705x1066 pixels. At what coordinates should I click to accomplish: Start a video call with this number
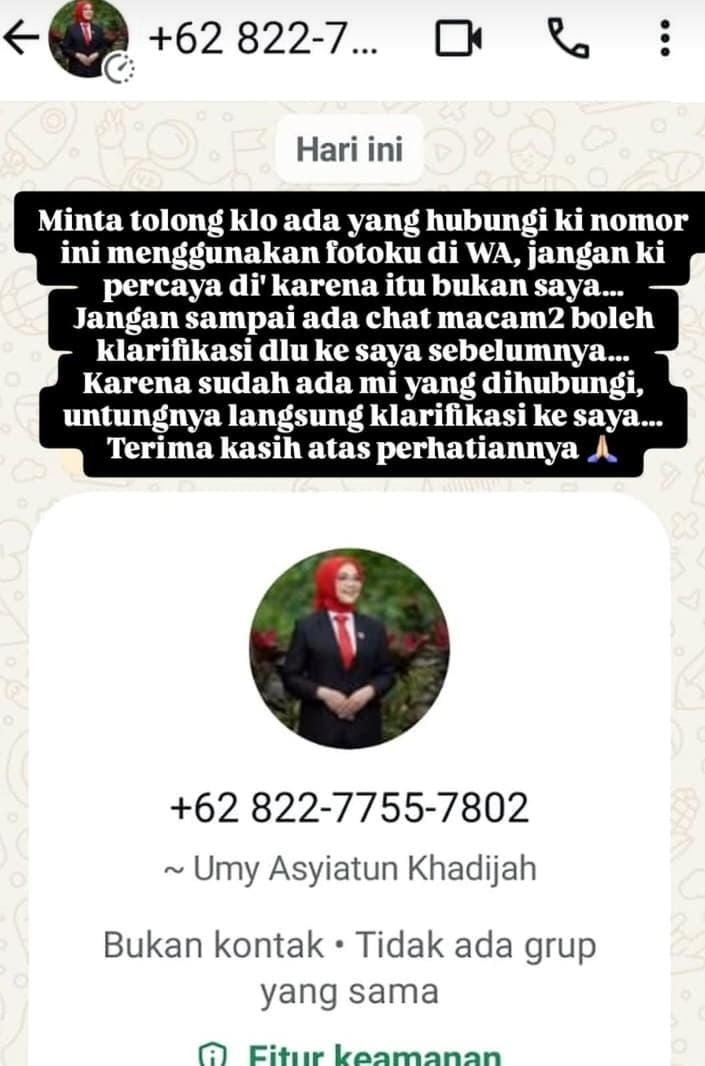(459, 40)
